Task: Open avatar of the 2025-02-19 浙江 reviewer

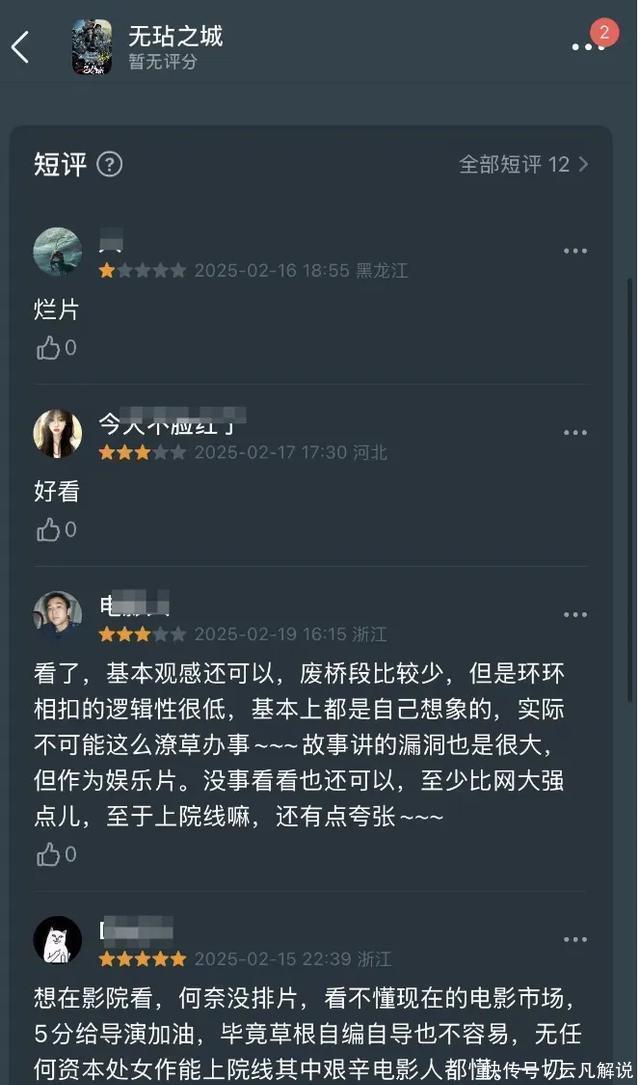Action: (58, 615)
